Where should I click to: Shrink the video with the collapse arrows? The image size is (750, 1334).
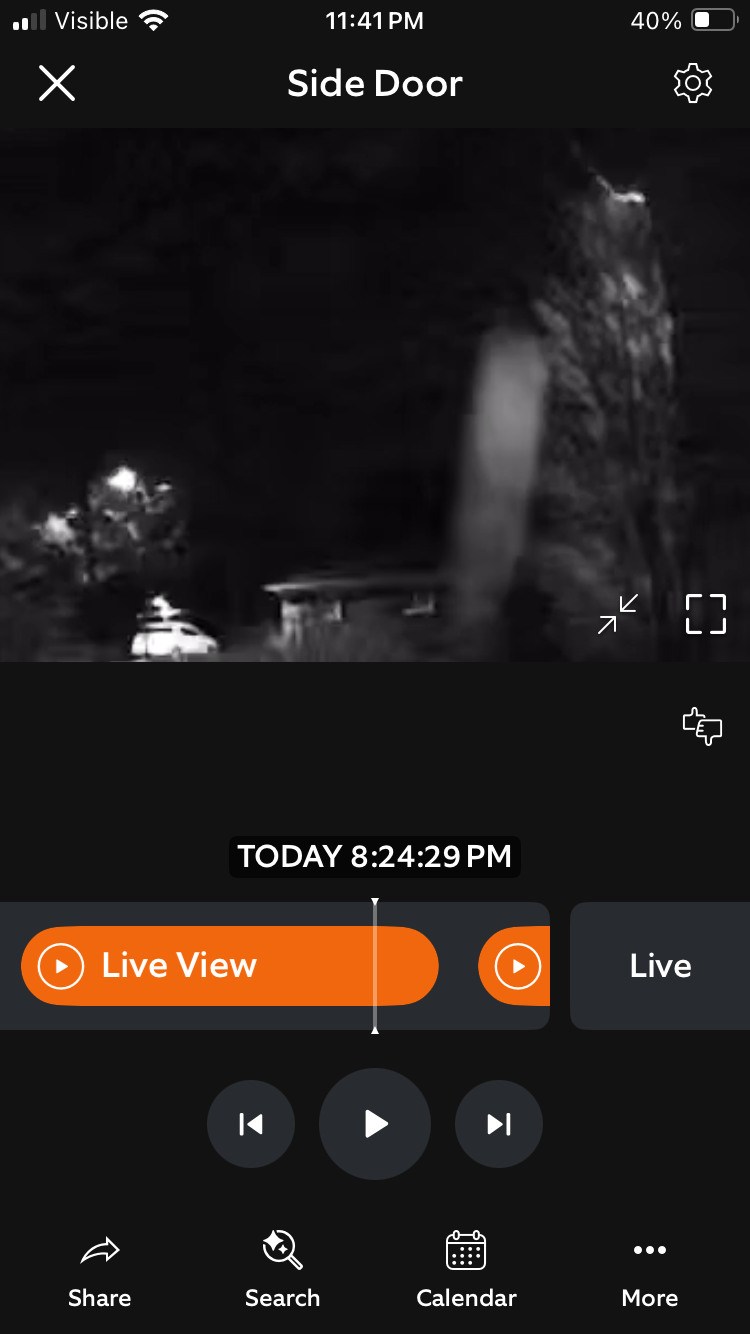[x=618, y=614]
